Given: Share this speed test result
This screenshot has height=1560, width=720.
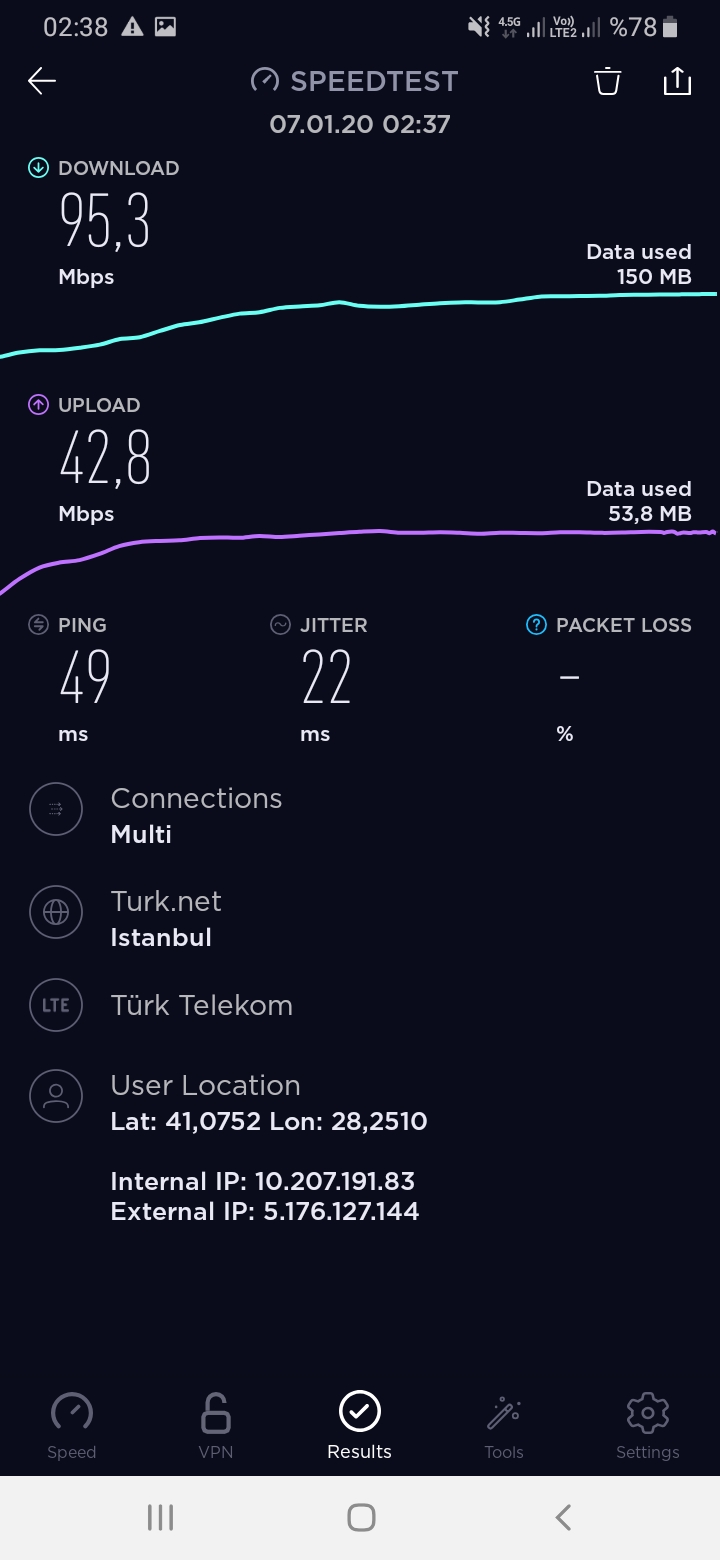Looking at the screenshot, I should click(x=677, y=81).
